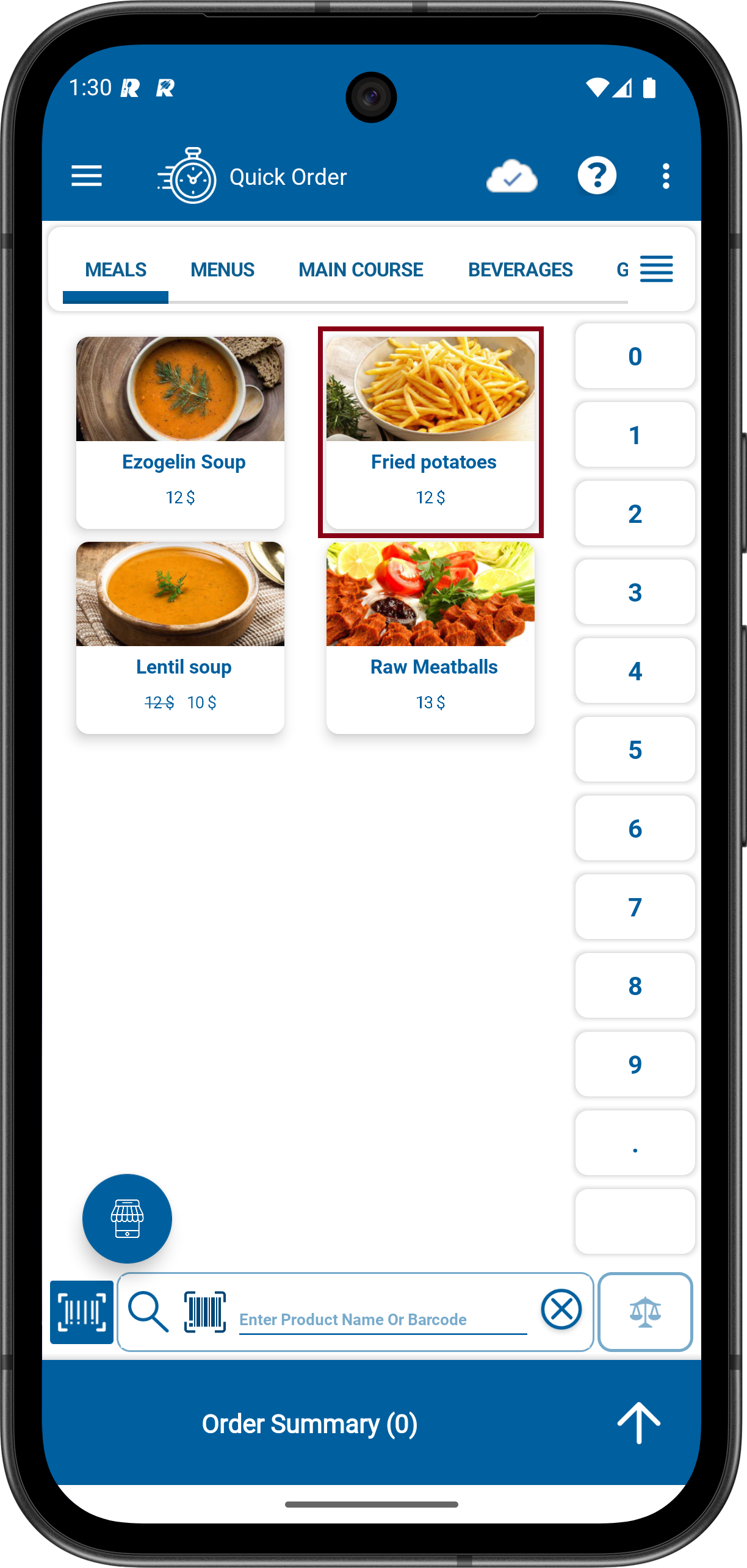Image resolution: width=747 pixels, height=1568 pixels.
Task: Open the blue barcode scanner button
Action: coord(81,1312)
